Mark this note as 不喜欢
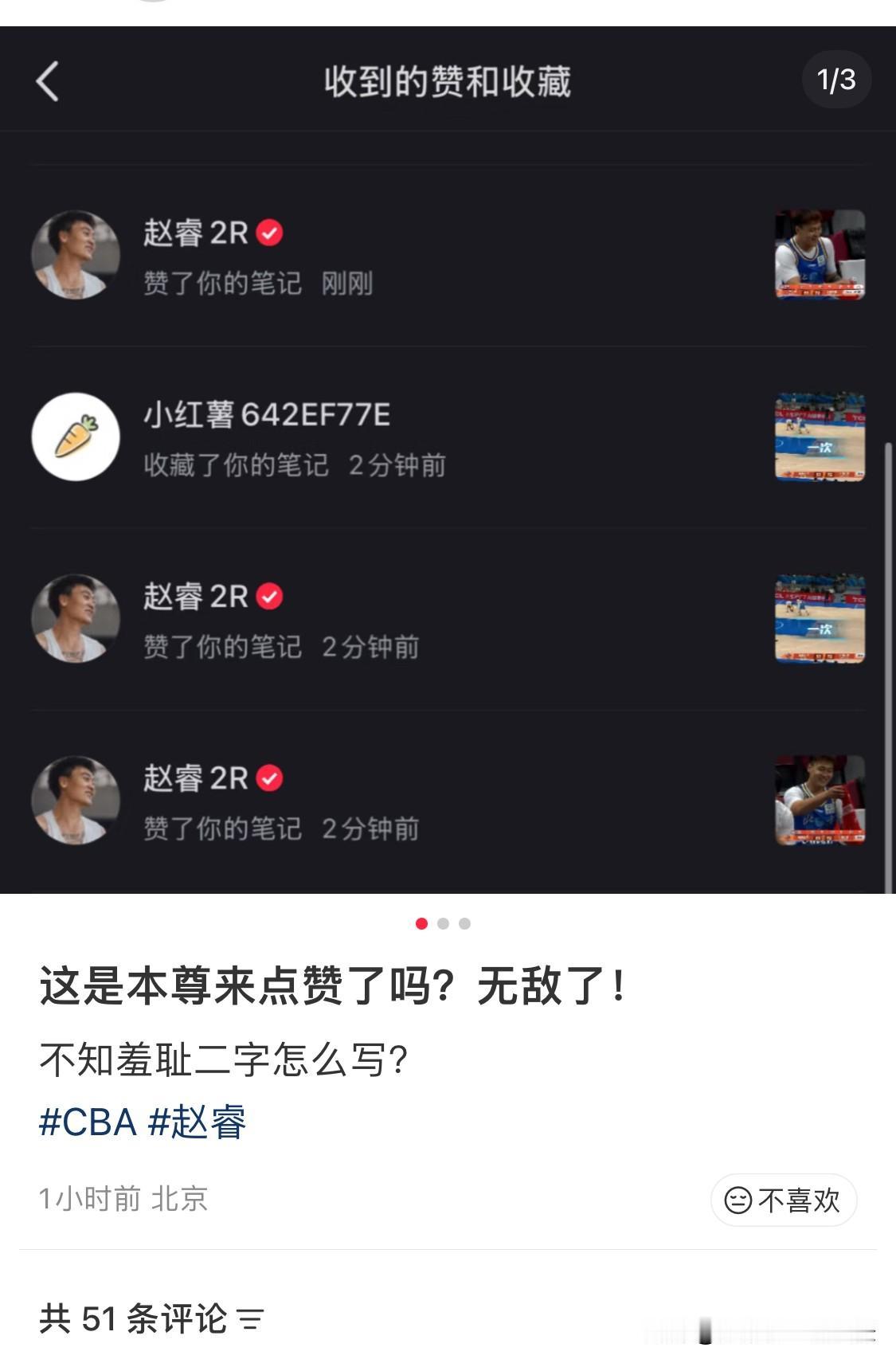Image resolution: width=896 pixels, height=1363 pixels. [x=783, y=1200]
